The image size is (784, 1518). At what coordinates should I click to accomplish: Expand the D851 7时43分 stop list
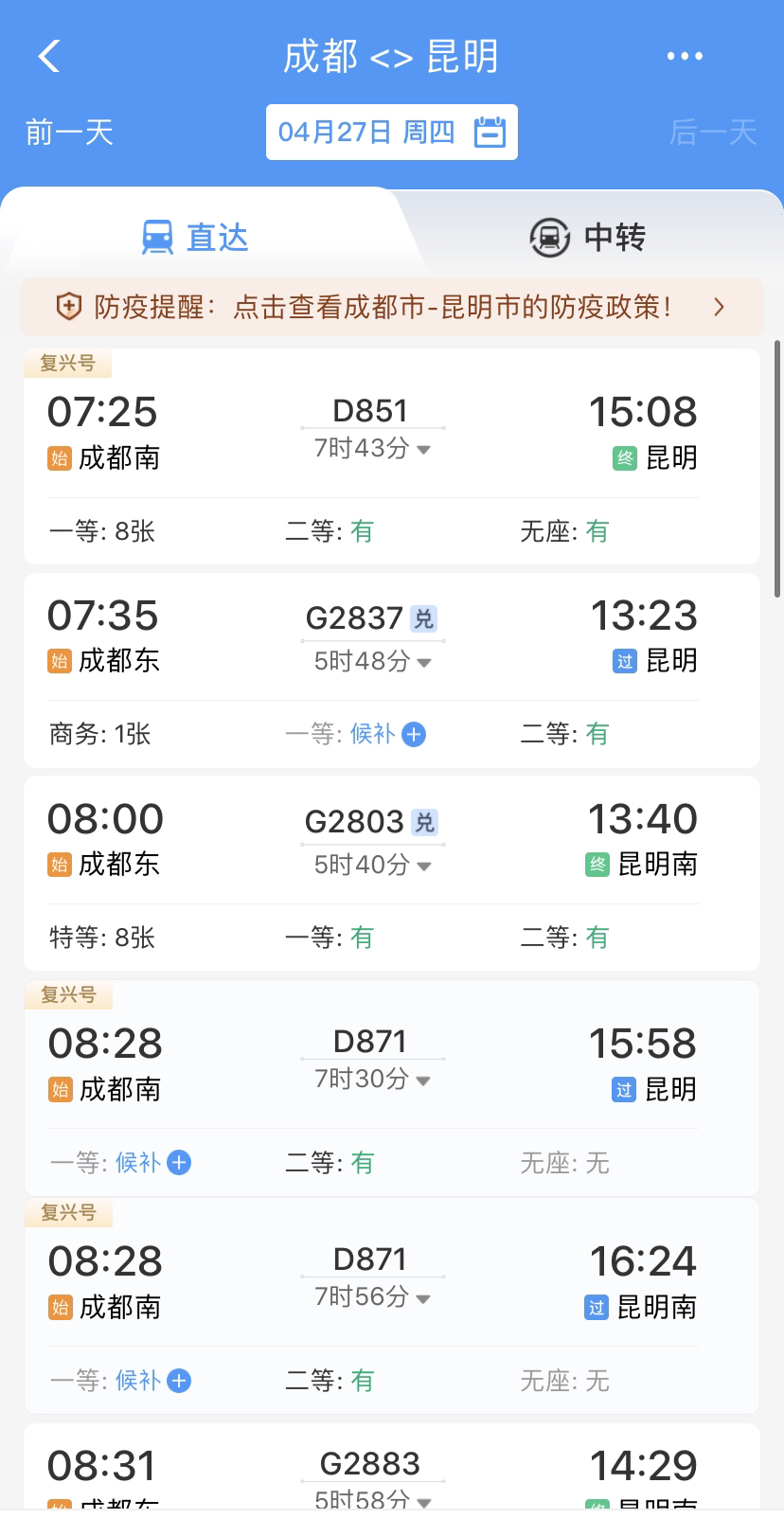click(x=373, y=448)
